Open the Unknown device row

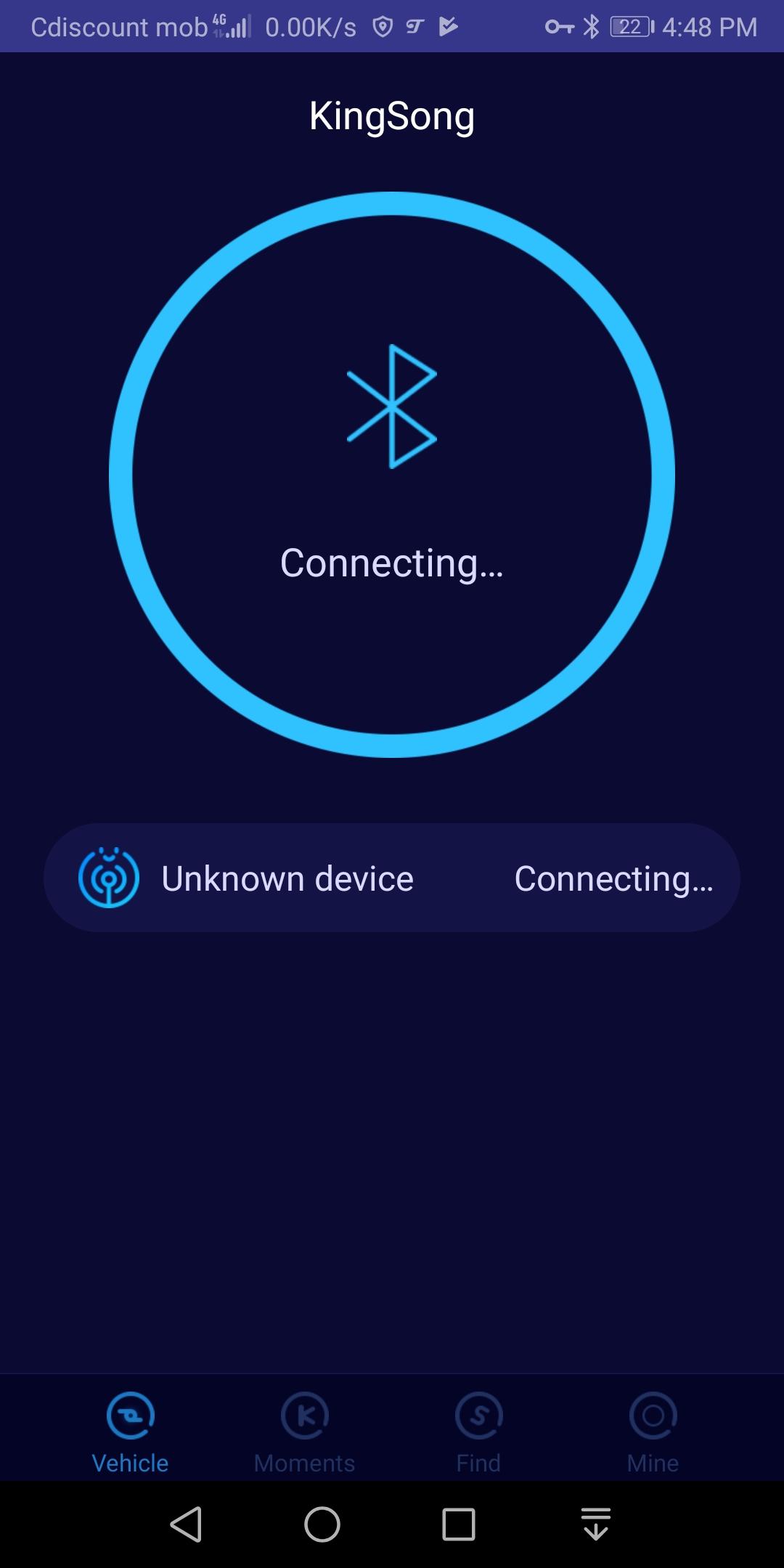click(x=392, y=878)
